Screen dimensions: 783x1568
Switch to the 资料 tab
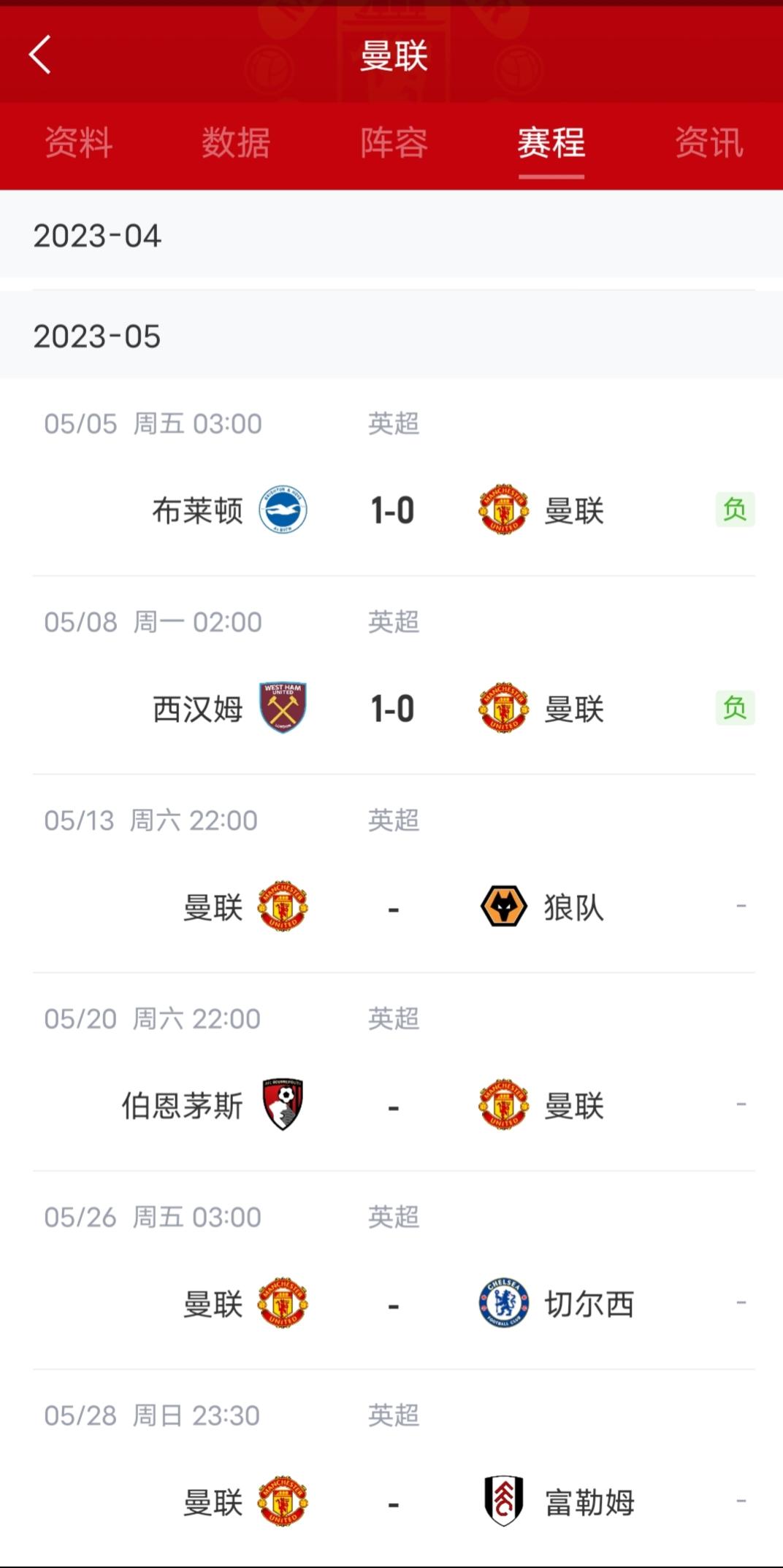click(78, 142)
